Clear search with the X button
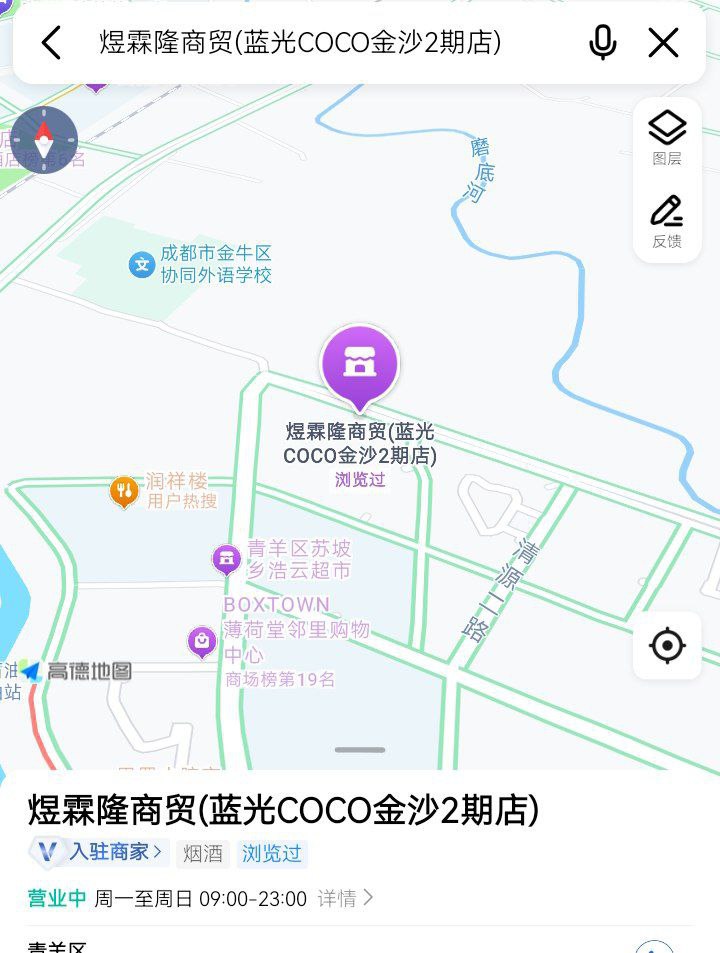This screenshot has height=953, width=720. pyautogui.click(x=663, y=42)
